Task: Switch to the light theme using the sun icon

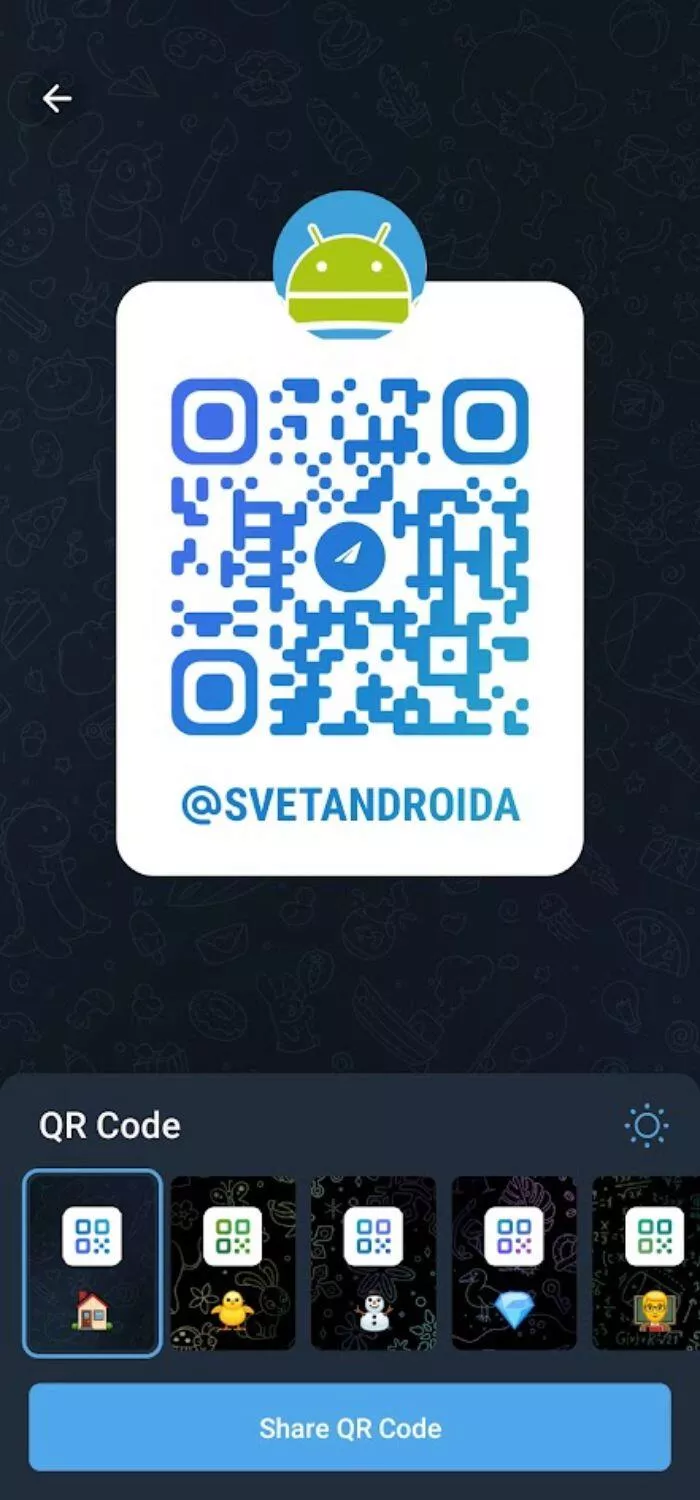Action: (646, 1126)
